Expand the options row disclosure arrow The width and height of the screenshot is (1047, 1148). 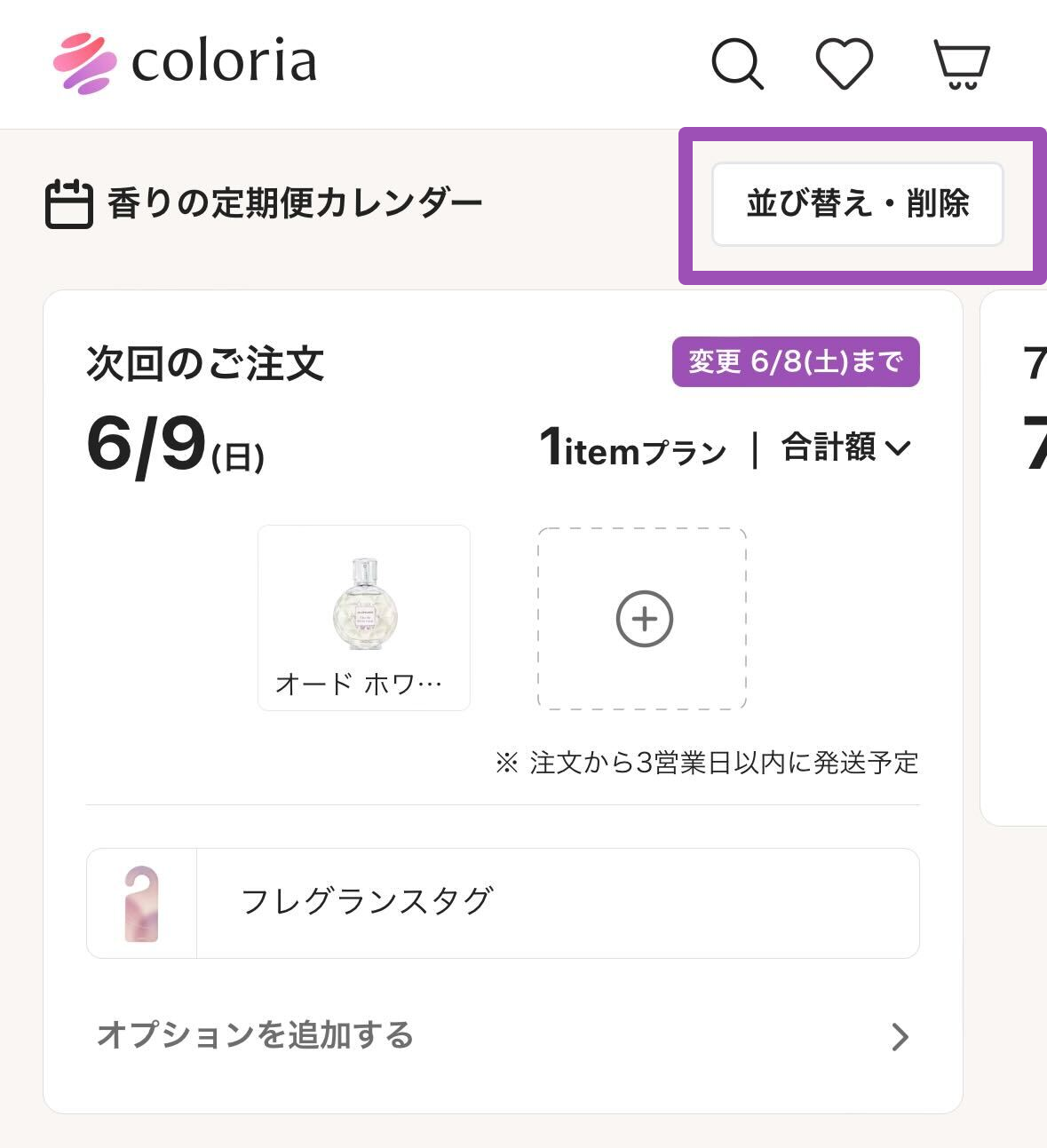click(900, 1035)
